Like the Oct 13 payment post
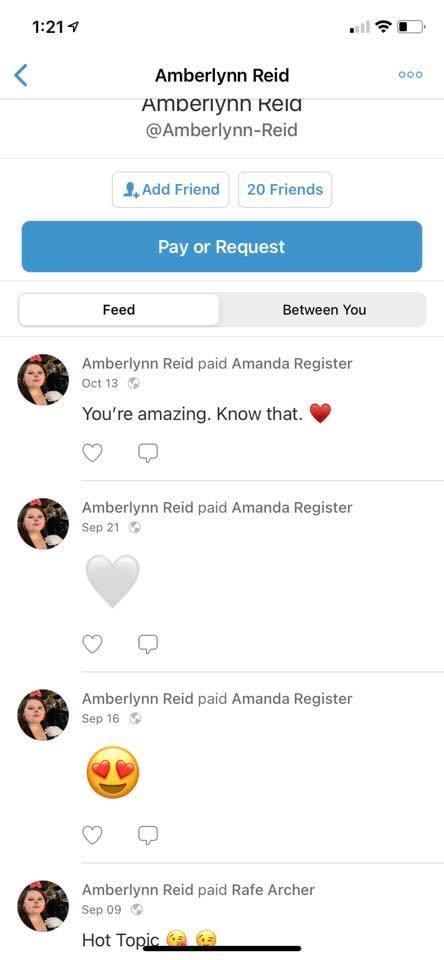Image resolution: width=444 pixels, height=960 pixels. pos(92,452)
